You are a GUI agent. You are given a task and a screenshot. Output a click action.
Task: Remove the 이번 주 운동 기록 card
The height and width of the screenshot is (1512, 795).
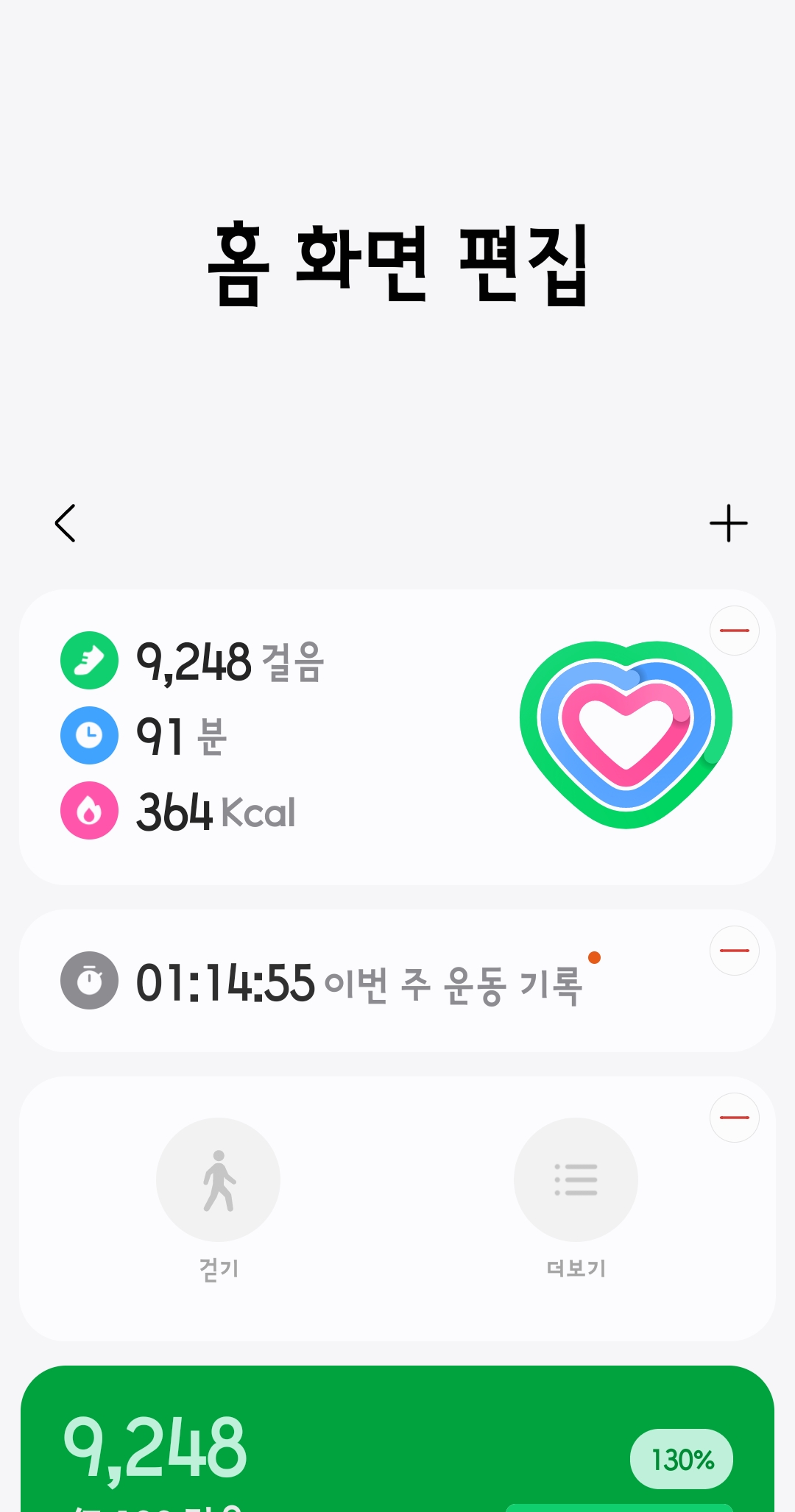click(x=734, y=951)
